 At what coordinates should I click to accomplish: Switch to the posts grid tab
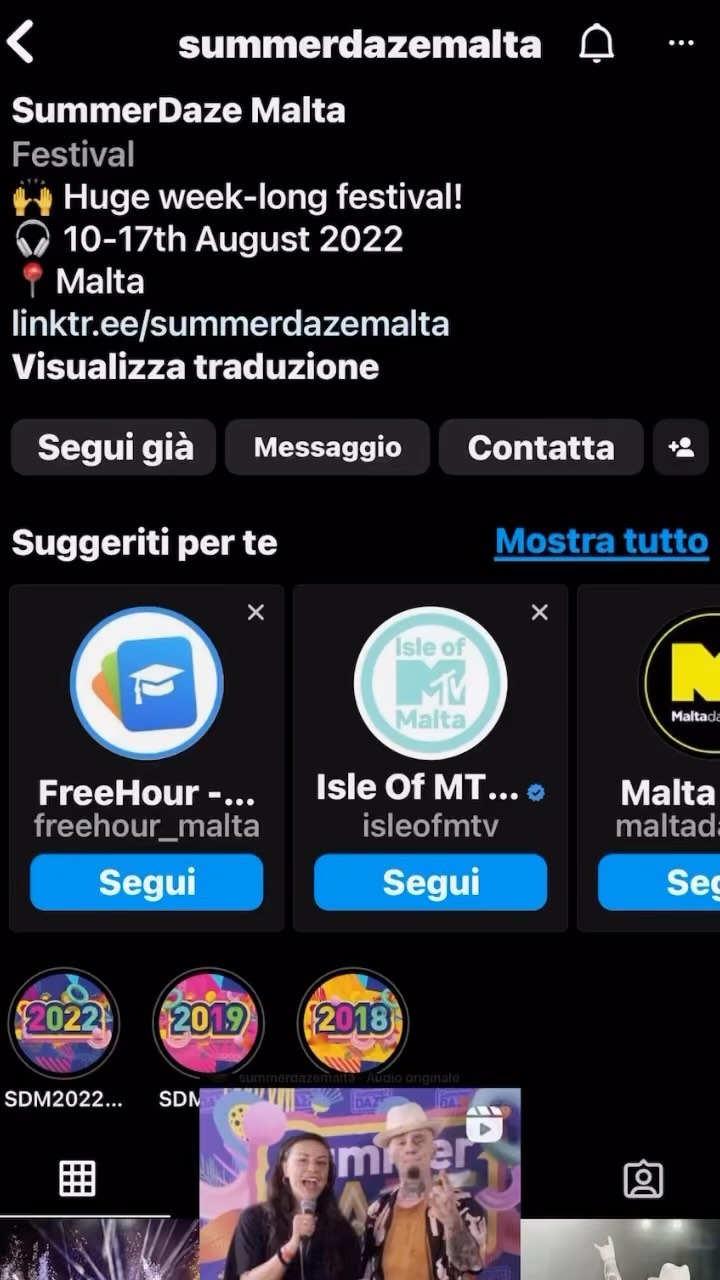(x=77, y=1179)
